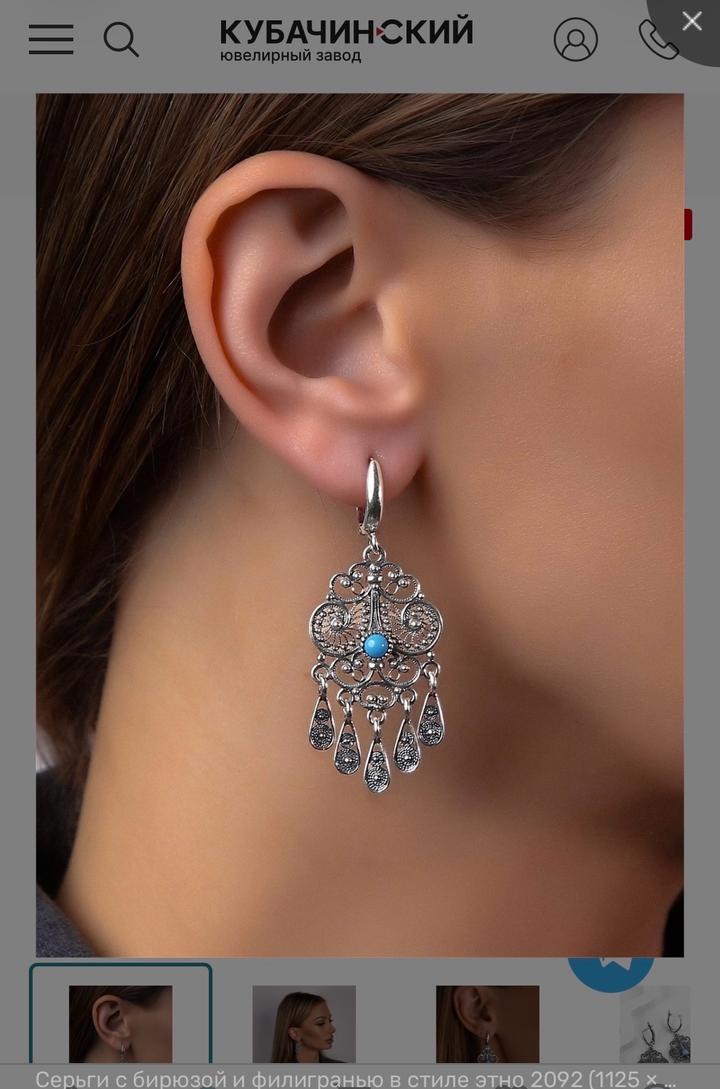
Task: Select the first thumbnail showing the ear close-up
Action: coord(121,1022)
